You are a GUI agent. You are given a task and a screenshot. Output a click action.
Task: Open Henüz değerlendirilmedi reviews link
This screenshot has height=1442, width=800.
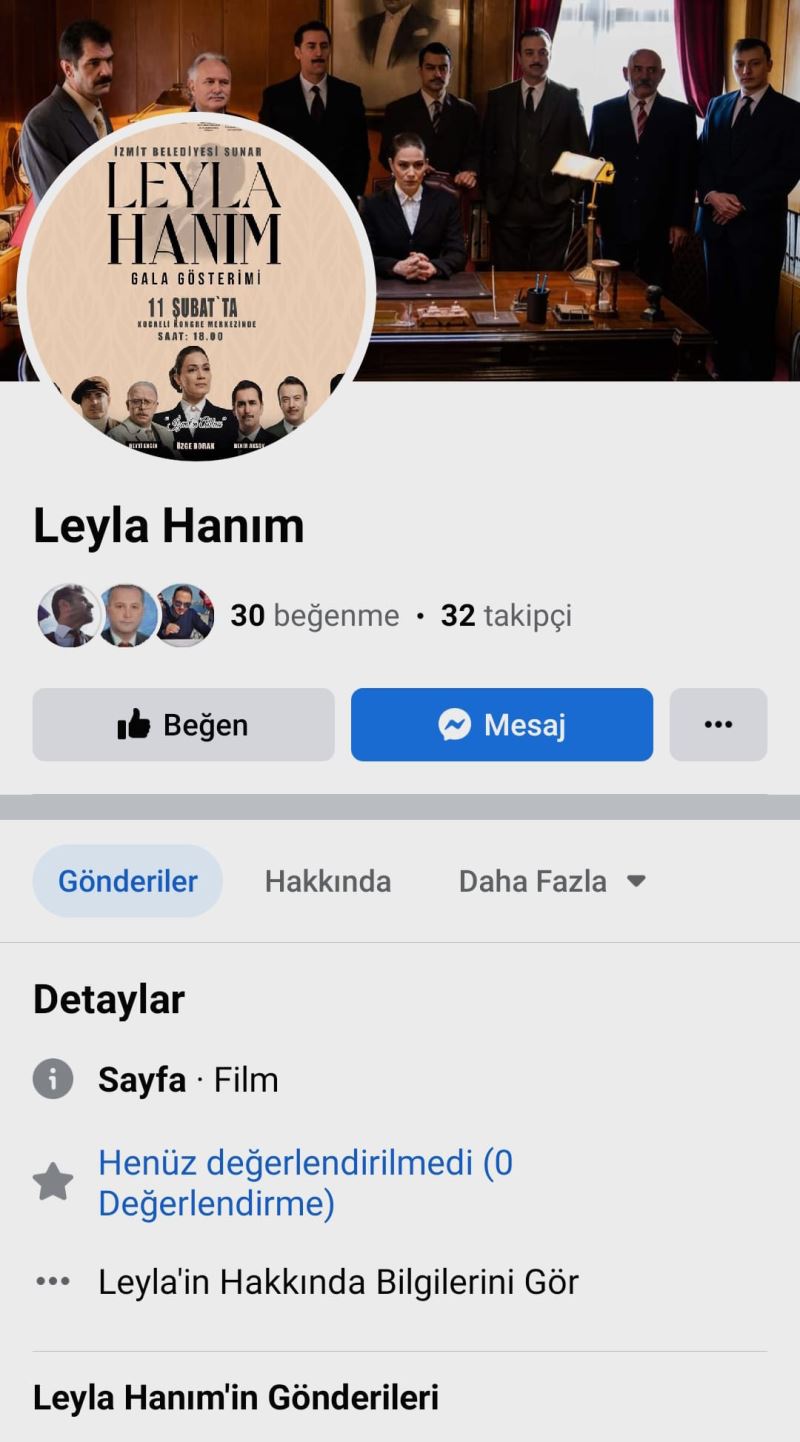(x=305, y=1182)
